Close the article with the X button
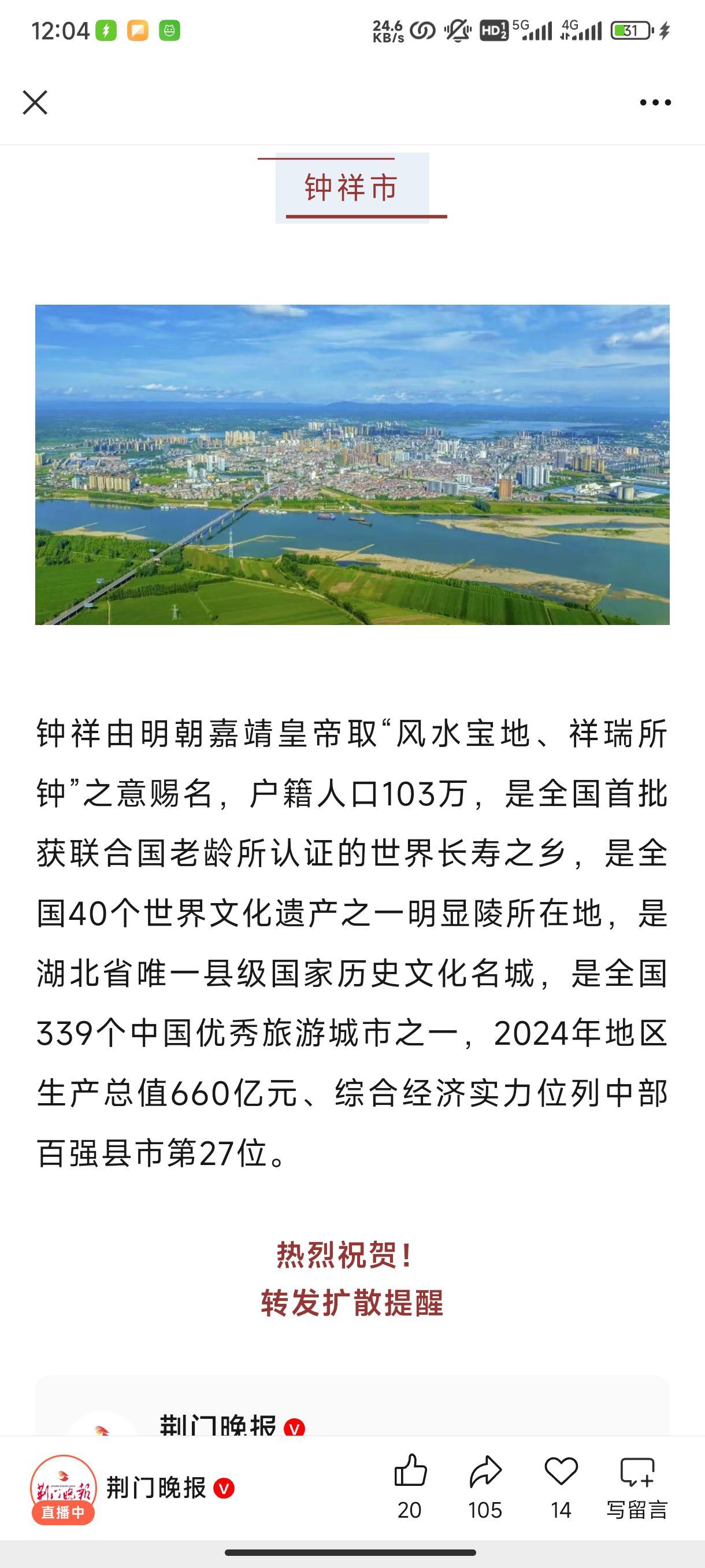The height and width of the screenshot is (1568, 705). click(35, 102)
